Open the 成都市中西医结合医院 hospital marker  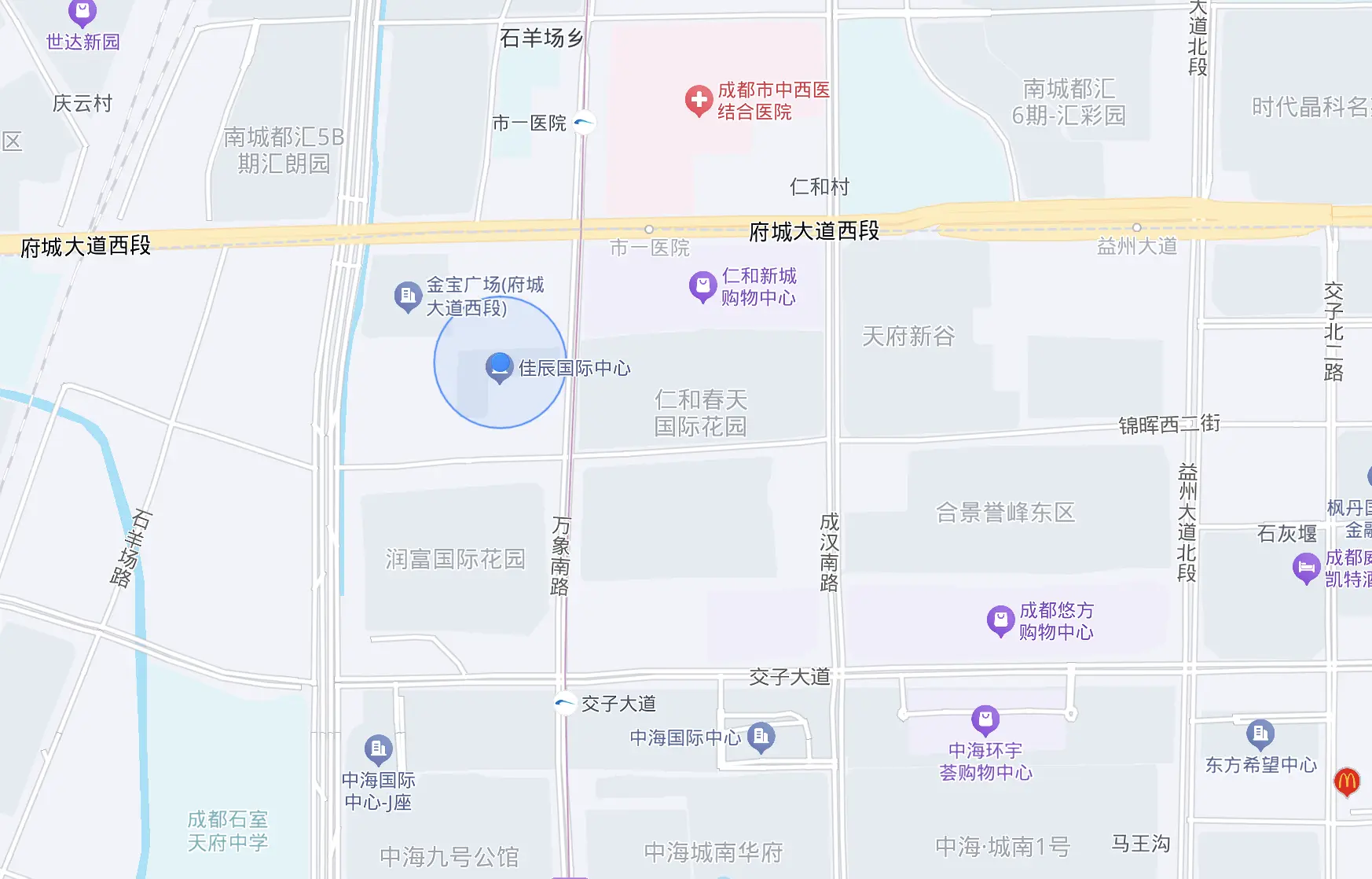pos(699,101)
